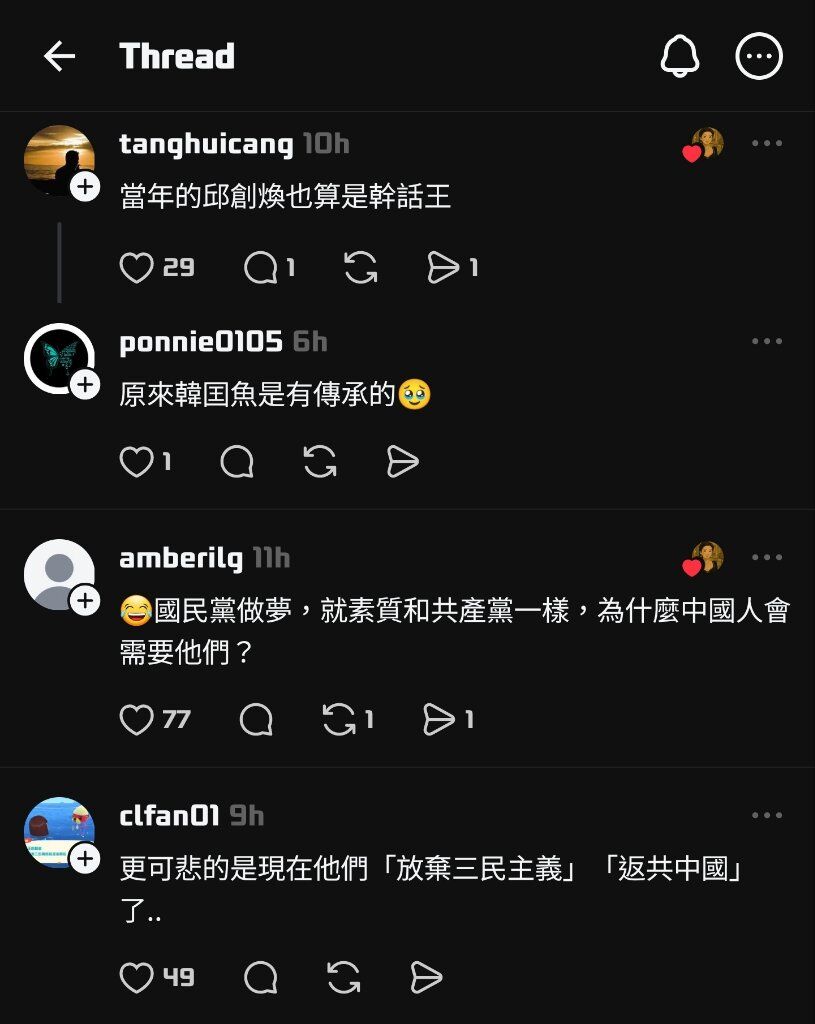Share tanghuicang's comment
The image size is (815, 1024).
(443, 268)
